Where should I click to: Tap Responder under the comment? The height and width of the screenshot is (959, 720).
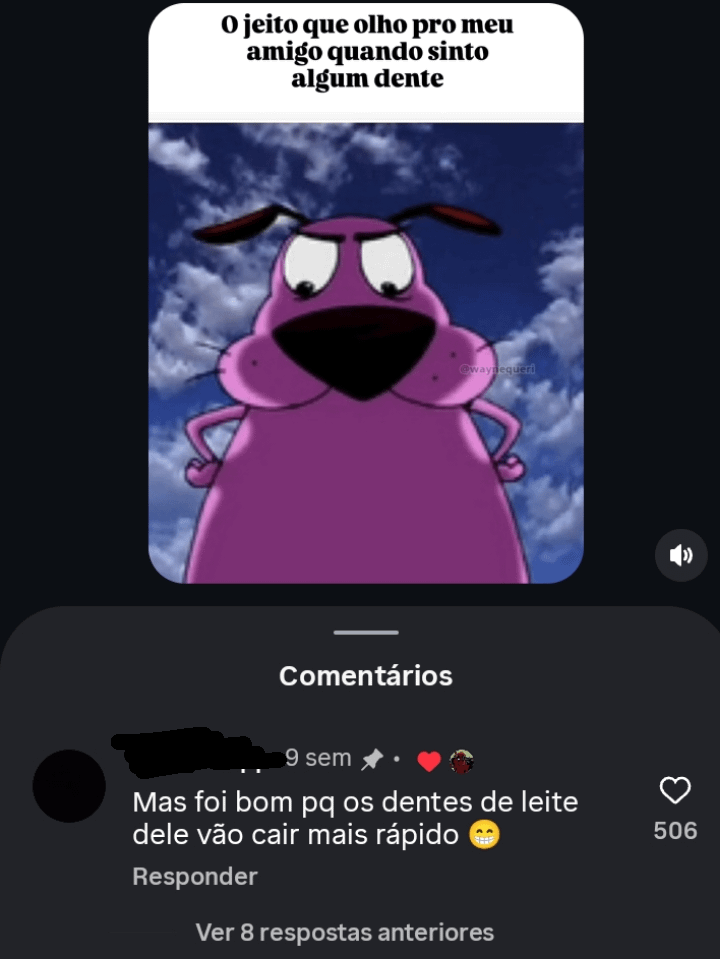tap(195, 877)
